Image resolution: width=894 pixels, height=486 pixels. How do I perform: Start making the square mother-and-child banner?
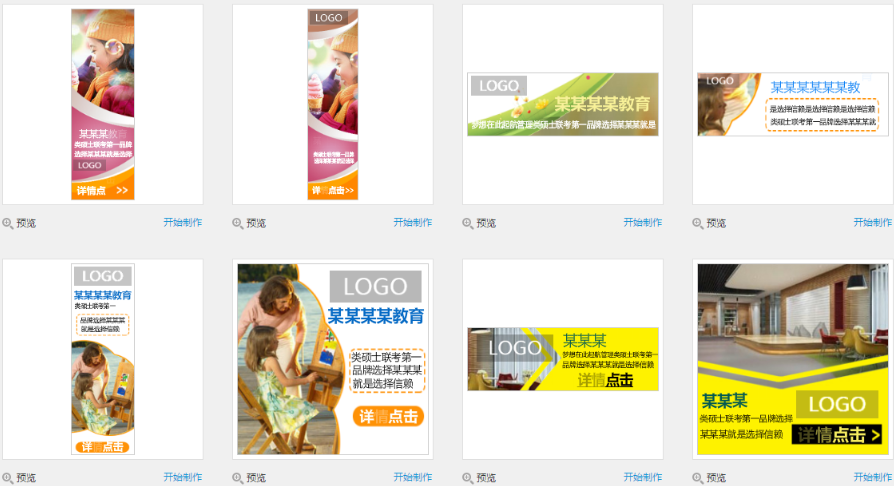pyautogui.click(x=413, y=478)
